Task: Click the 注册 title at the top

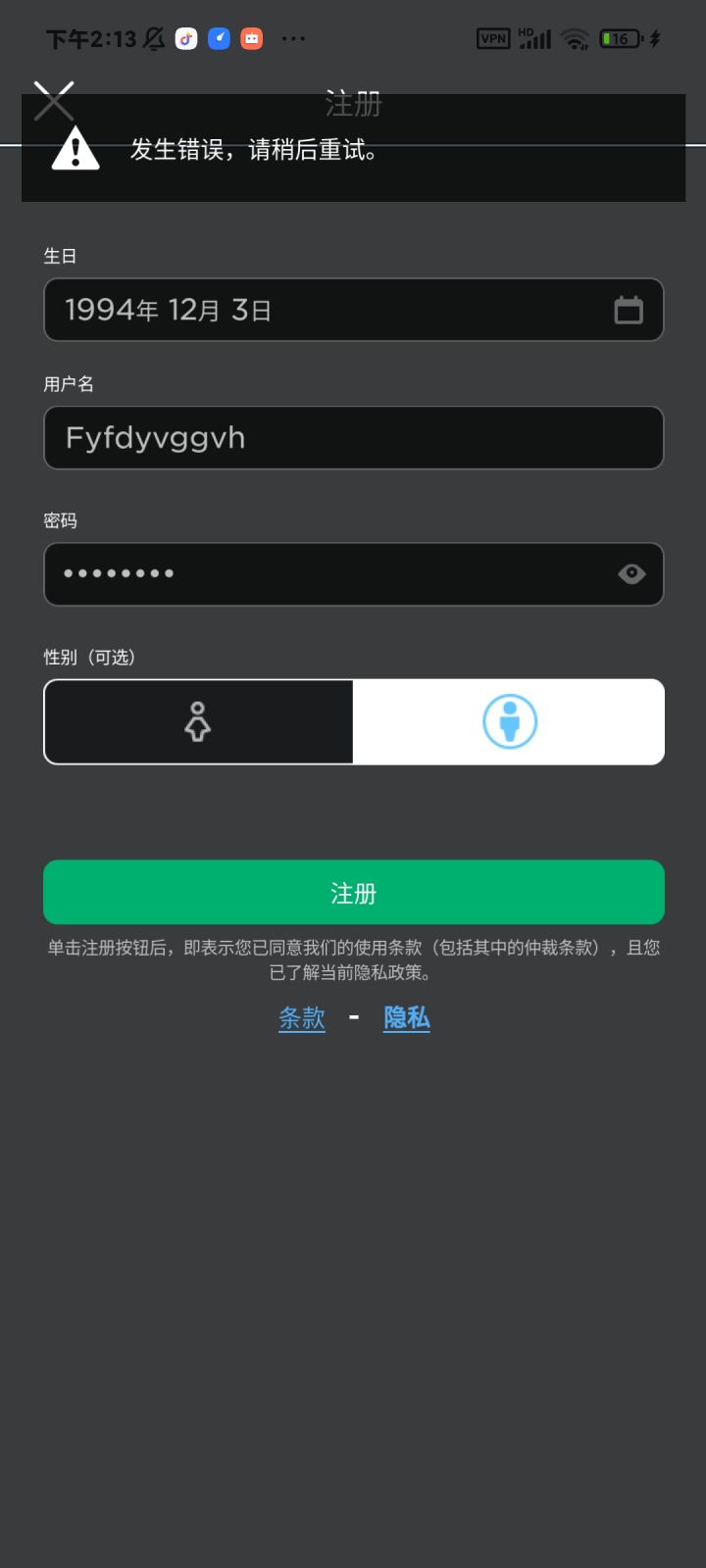Action: (353, 105)
